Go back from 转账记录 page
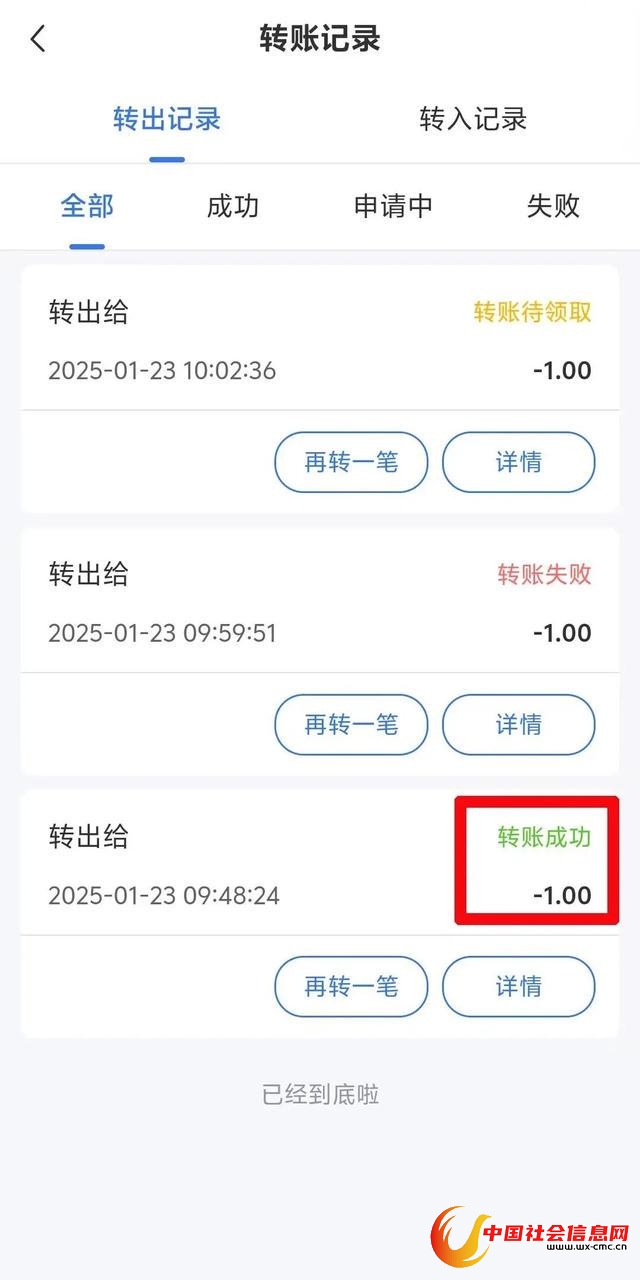This screenshot has height=1280, width=640. coord(38,40)
